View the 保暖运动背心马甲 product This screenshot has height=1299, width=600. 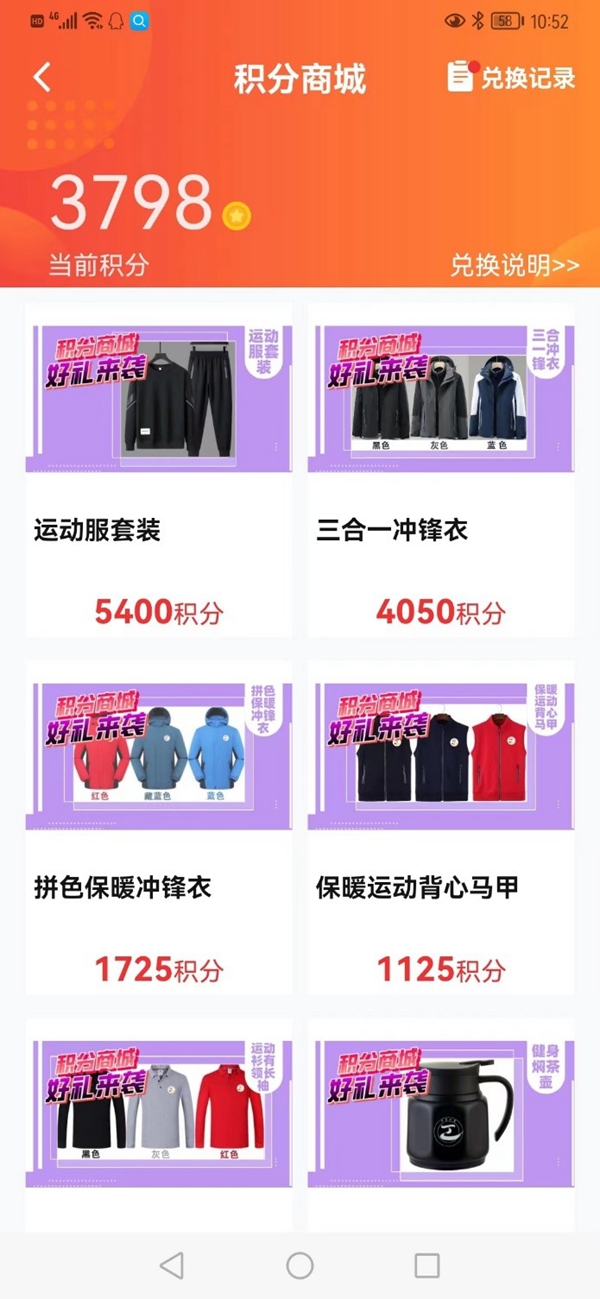pos(441,828)
